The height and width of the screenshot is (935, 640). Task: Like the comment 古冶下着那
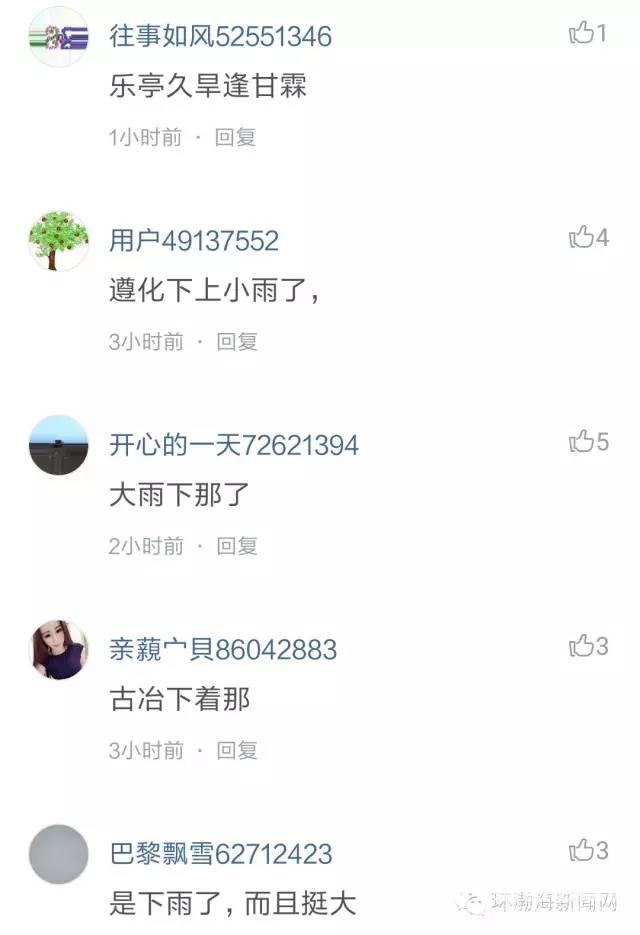coord(583,647)
